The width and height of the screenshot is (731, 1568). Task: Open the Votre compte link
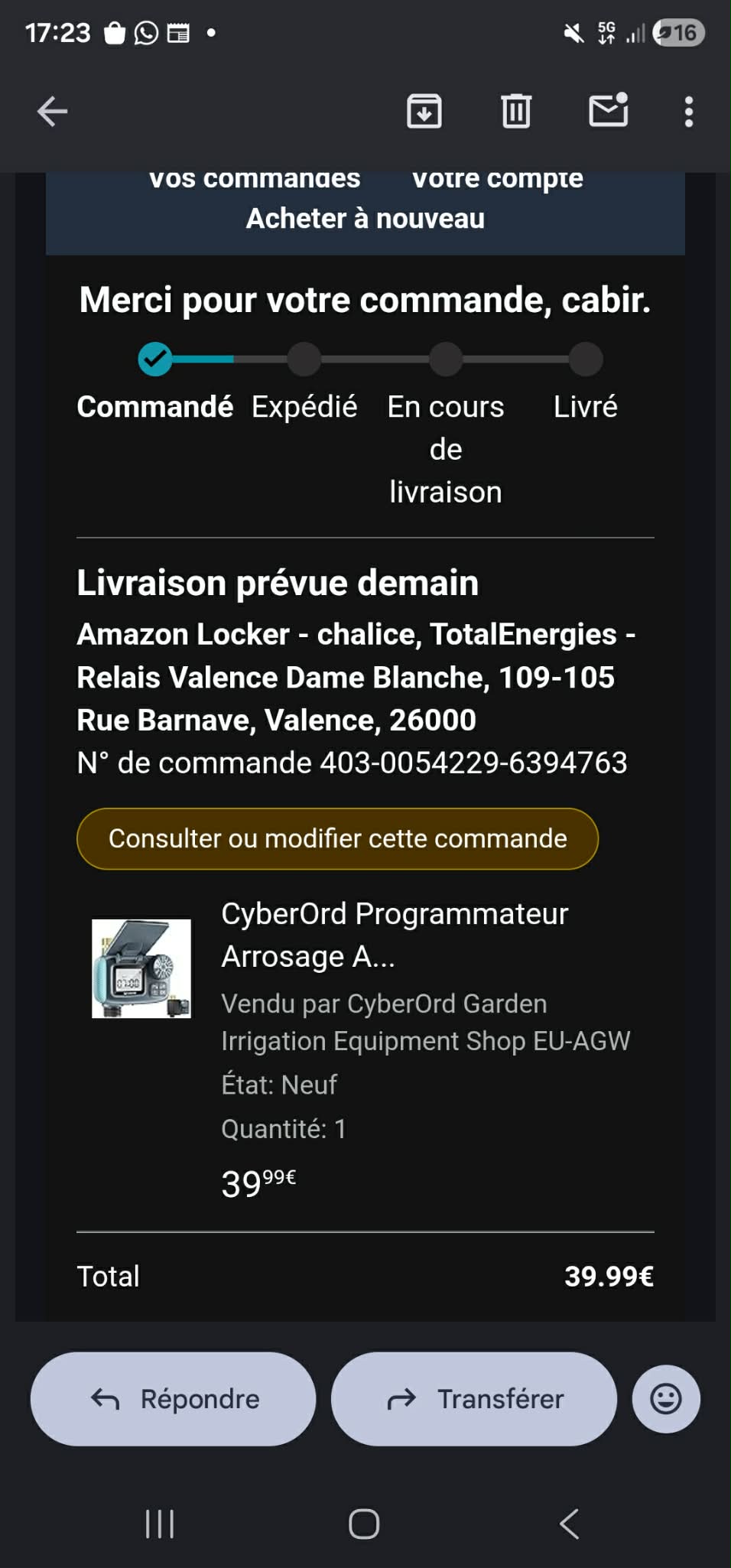pyautogui.click(x=497, y=181)
